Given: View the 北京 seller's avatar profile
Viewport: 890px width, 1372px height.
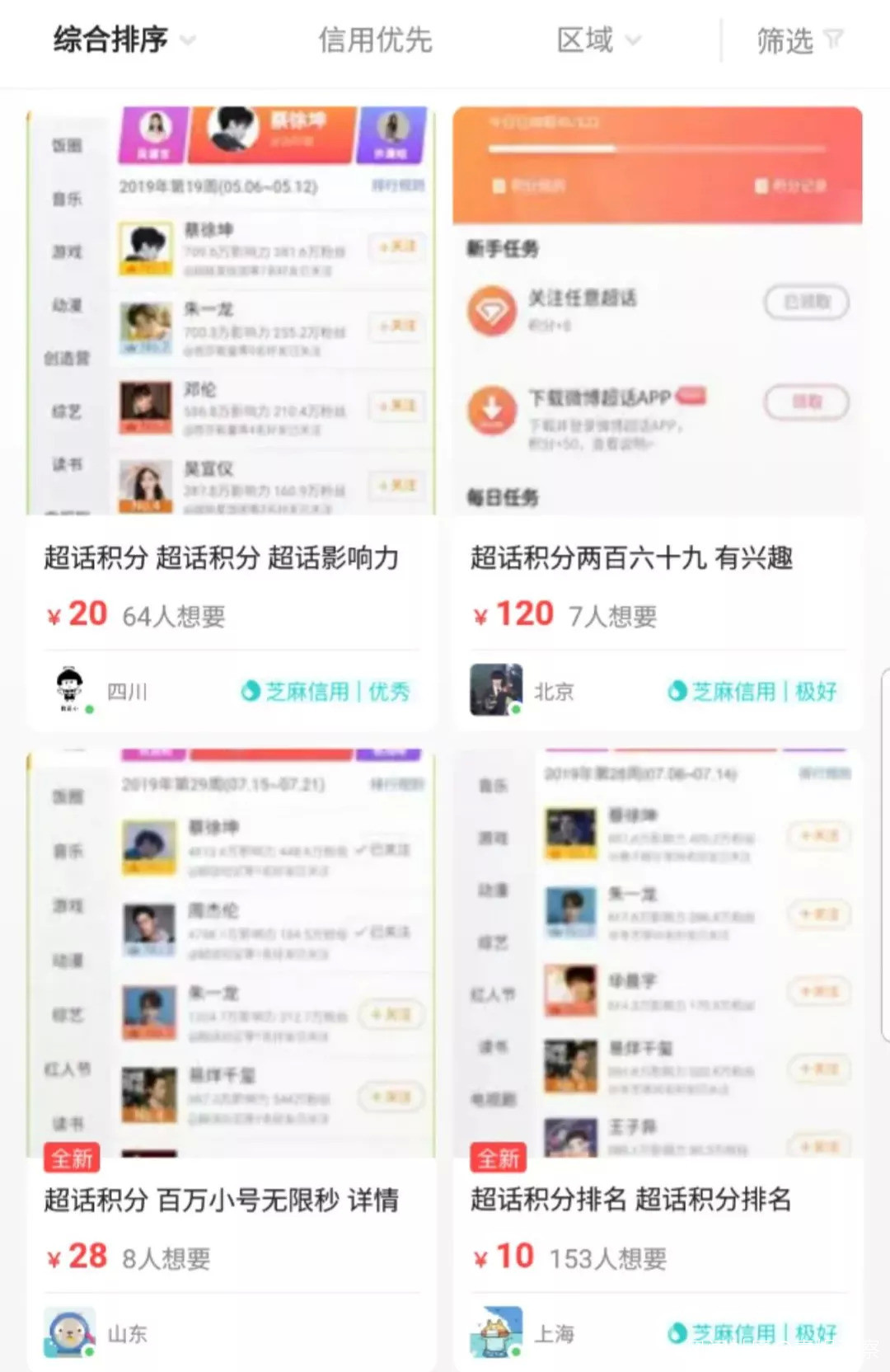Looking at the screenshot, I should (x=496, y=690).
